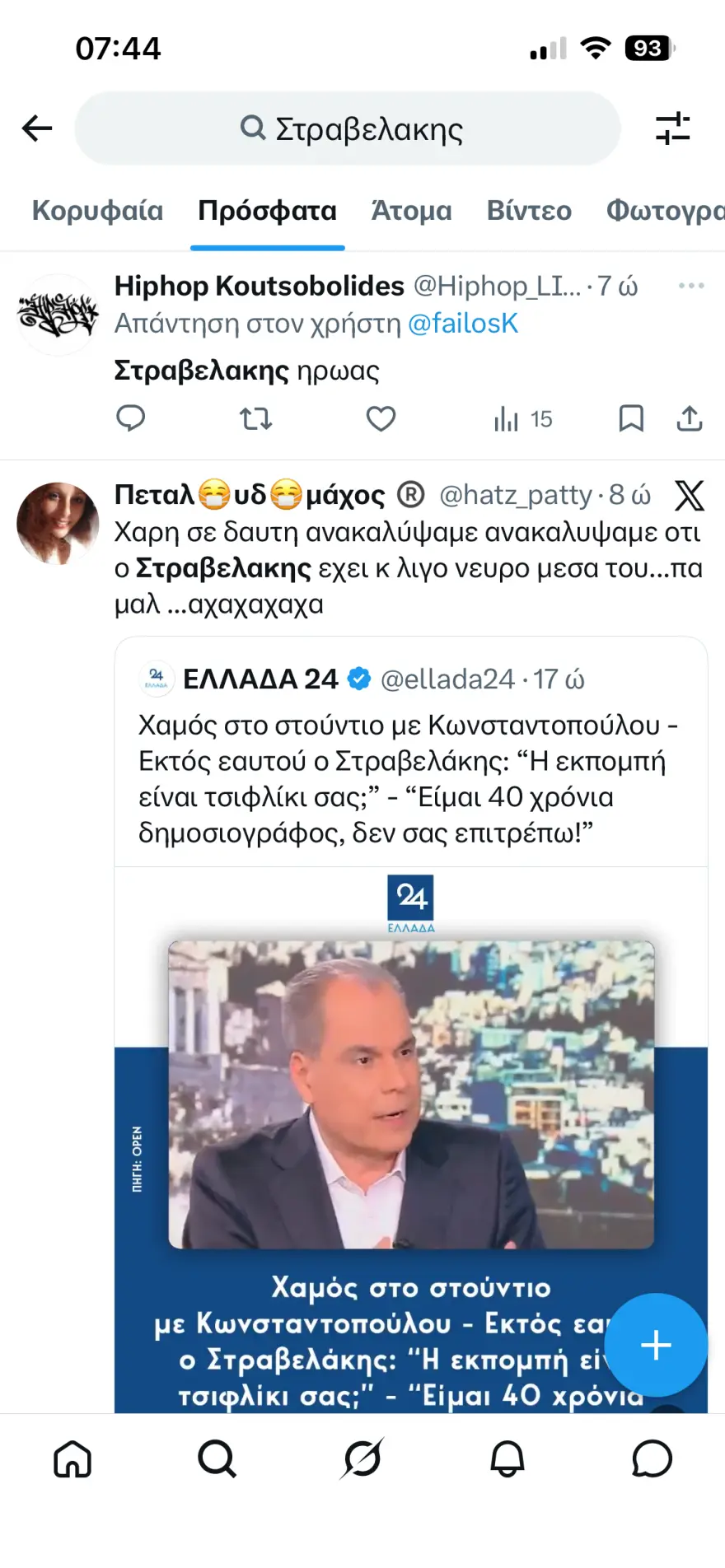Image resolution: width=725 pixels, height=1568 pixels.
Task: Open the @failosK mention link
Action: [463, 324]
